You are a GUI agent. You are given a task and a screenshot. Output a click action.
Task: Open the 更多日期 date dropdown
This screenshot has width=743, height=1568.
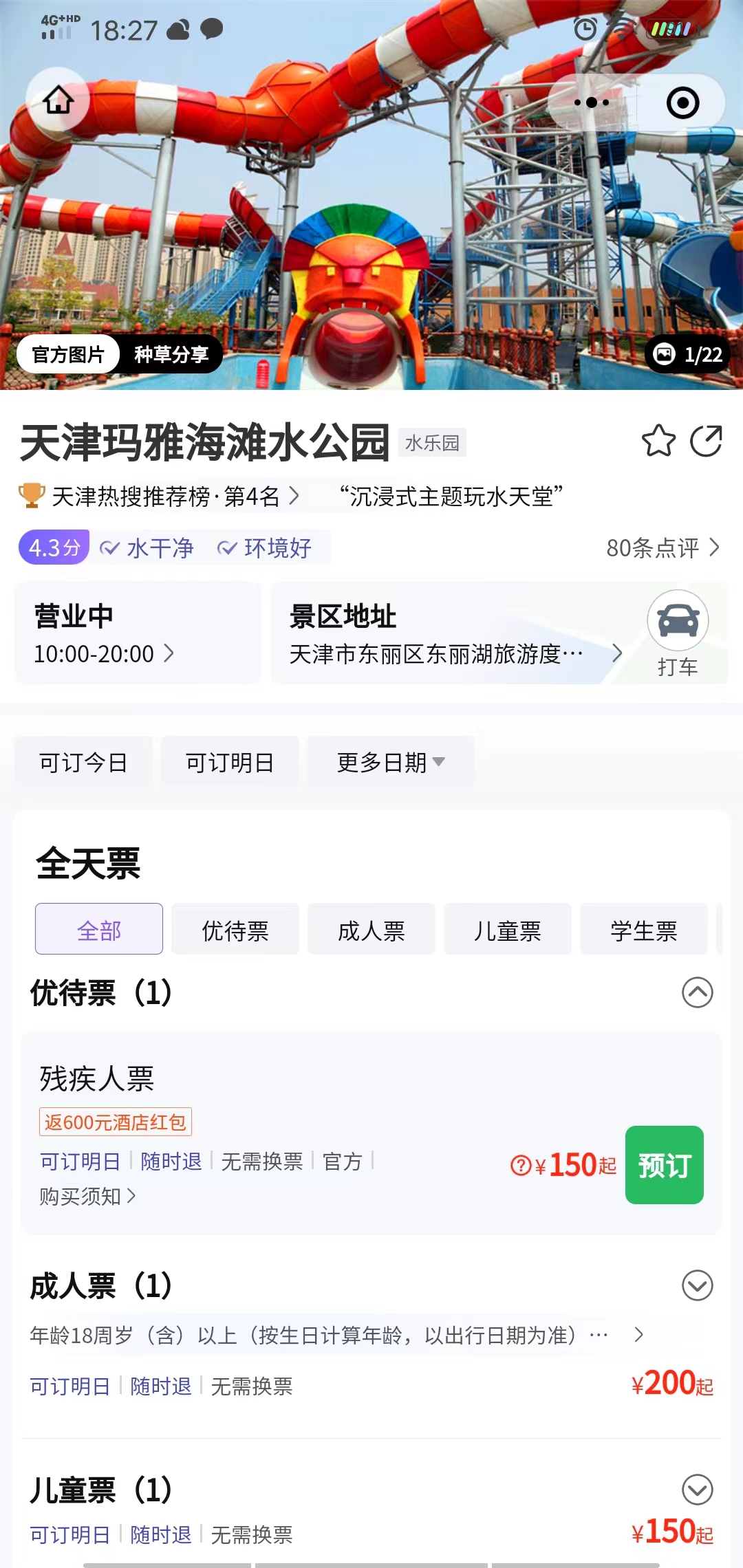pyautogui.click(x=389, y=761)
